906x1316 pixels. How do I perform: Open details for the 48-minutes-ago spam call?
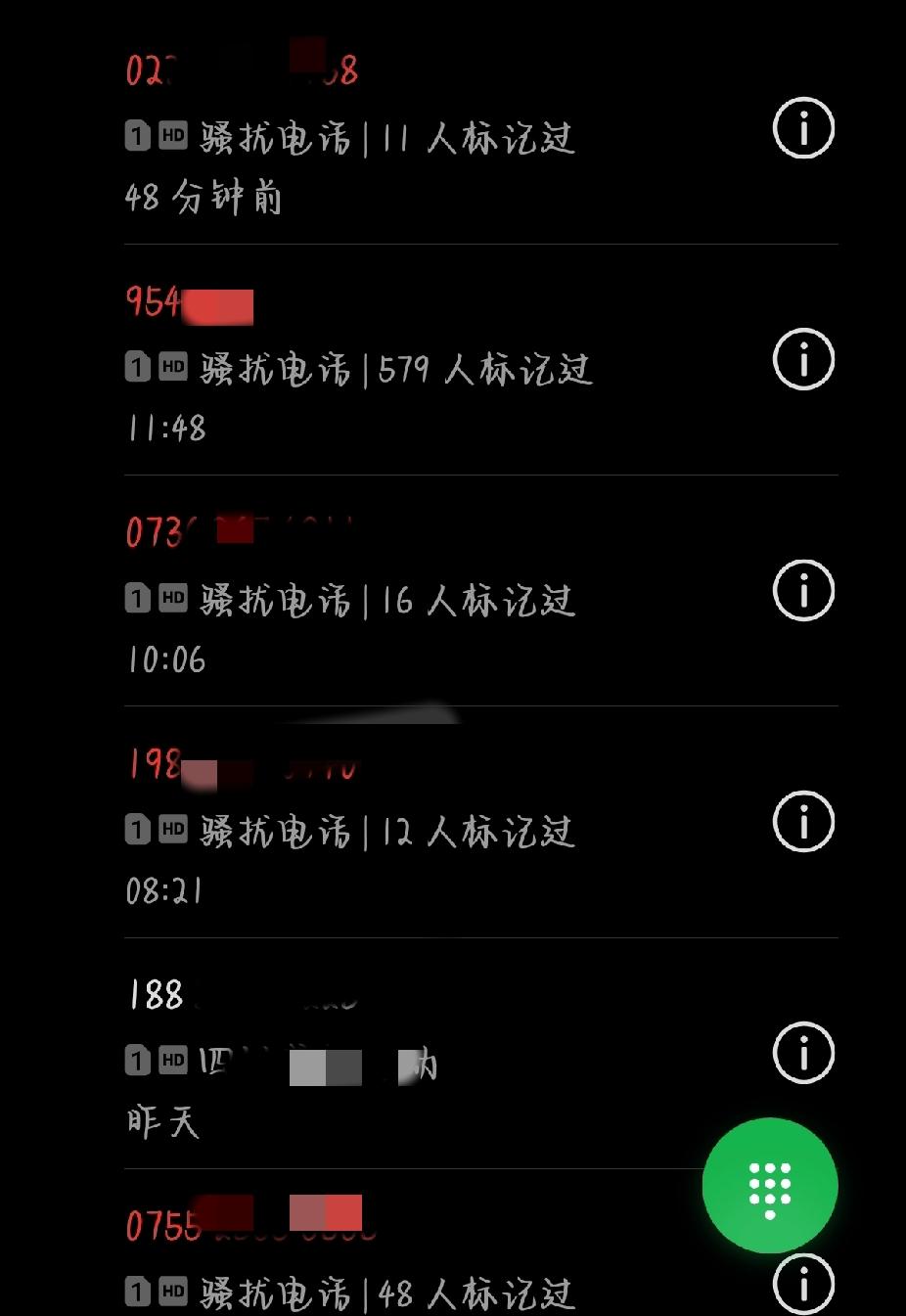(x=802, y=129)
